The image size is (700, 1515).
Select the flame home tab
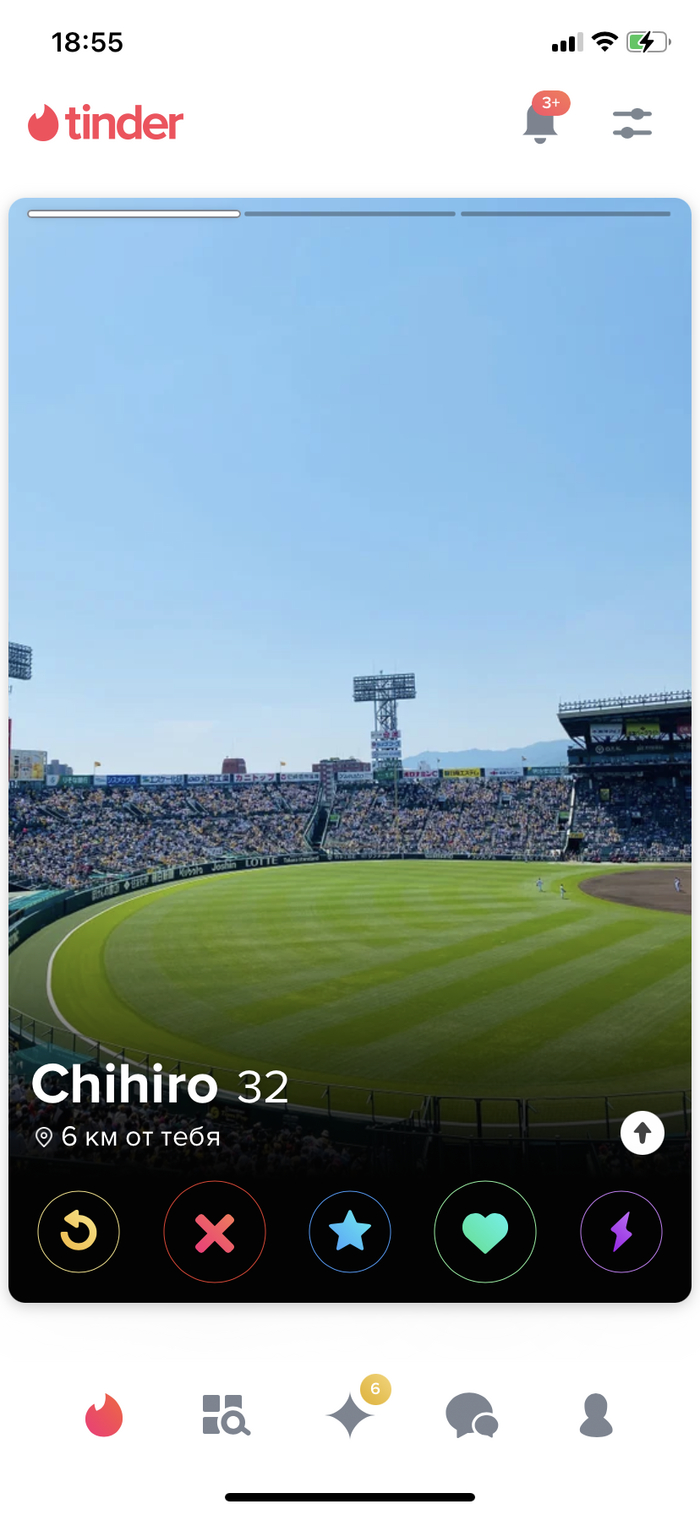(x=104, y=1416)
